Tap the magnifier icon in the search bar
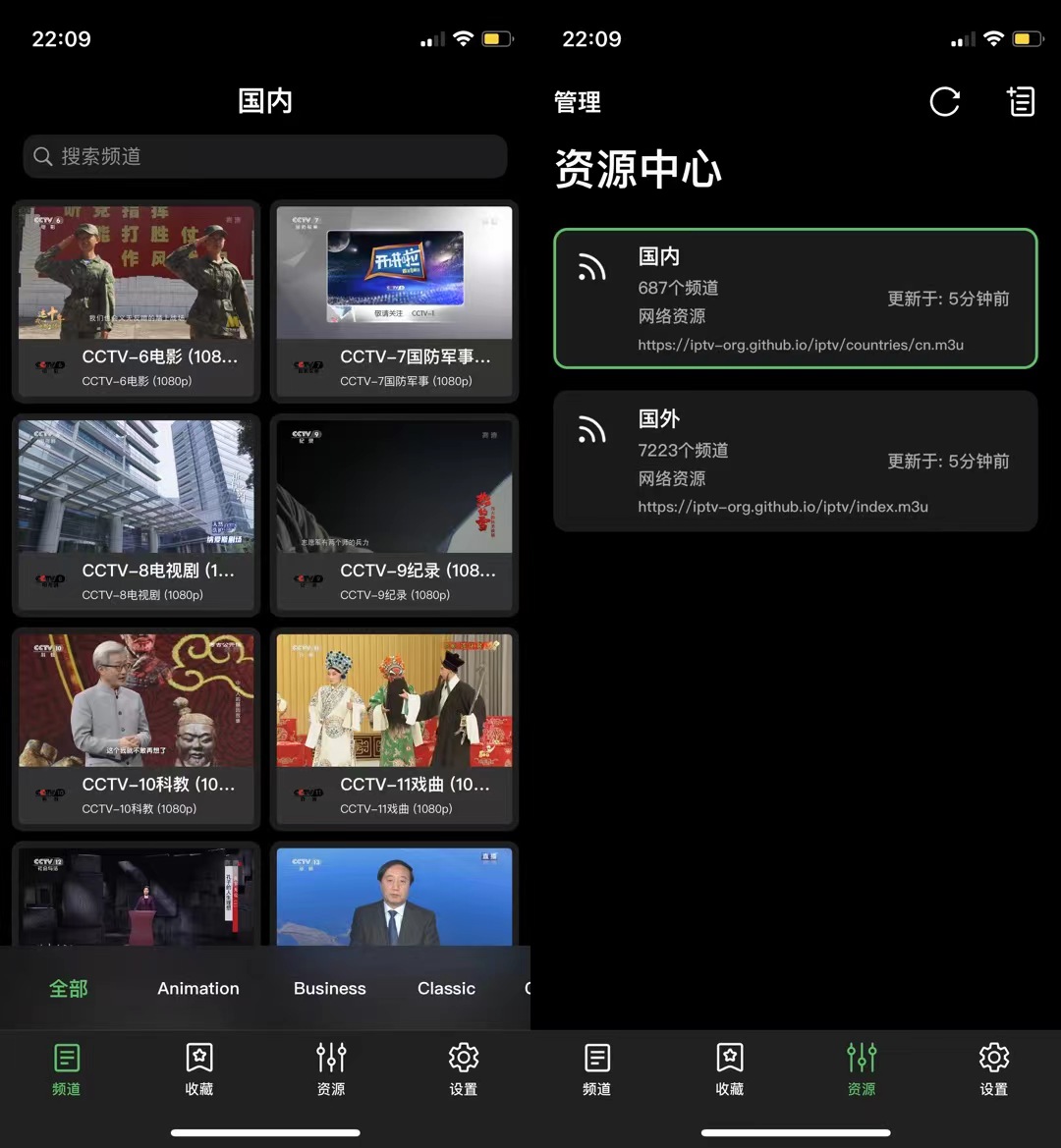Image resolution: width=1061 pixels, height=1148 pixels. pos(43,156)
